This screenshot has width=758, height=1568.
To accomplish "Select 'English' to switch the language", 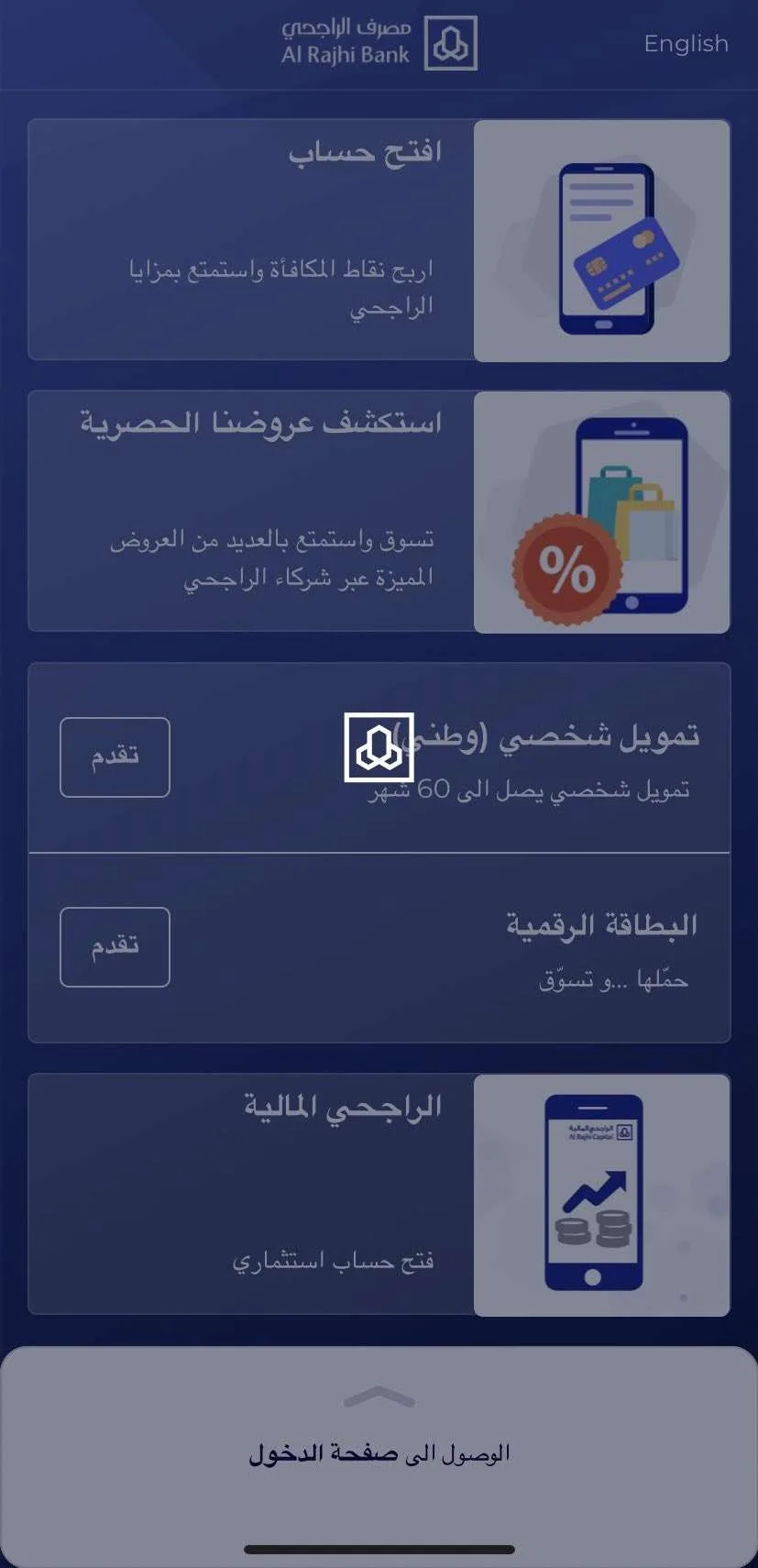I will (685, 43).
